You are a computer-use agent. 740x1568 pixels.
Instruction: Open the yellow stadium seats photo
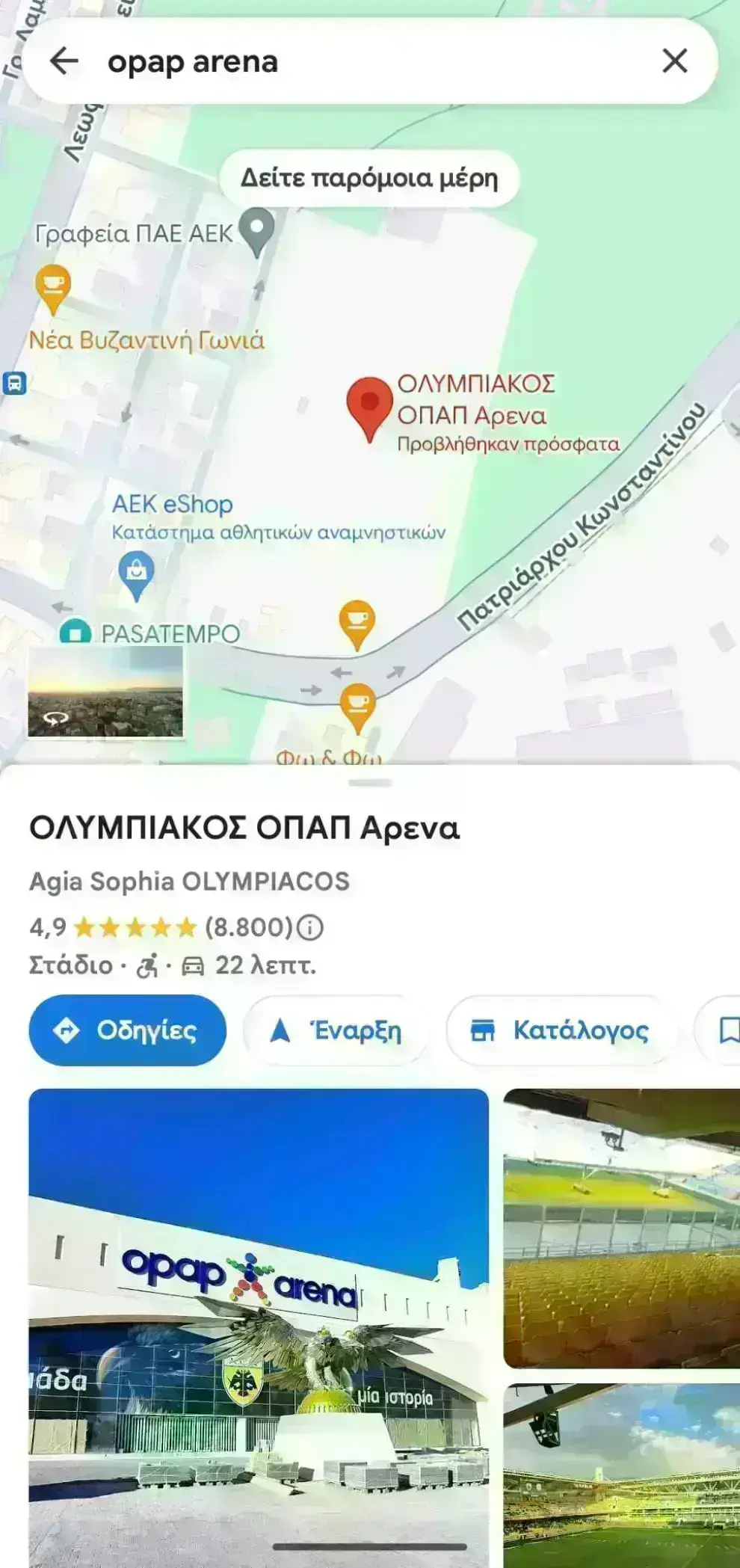pyautogui.click(x=621, y=1227)
